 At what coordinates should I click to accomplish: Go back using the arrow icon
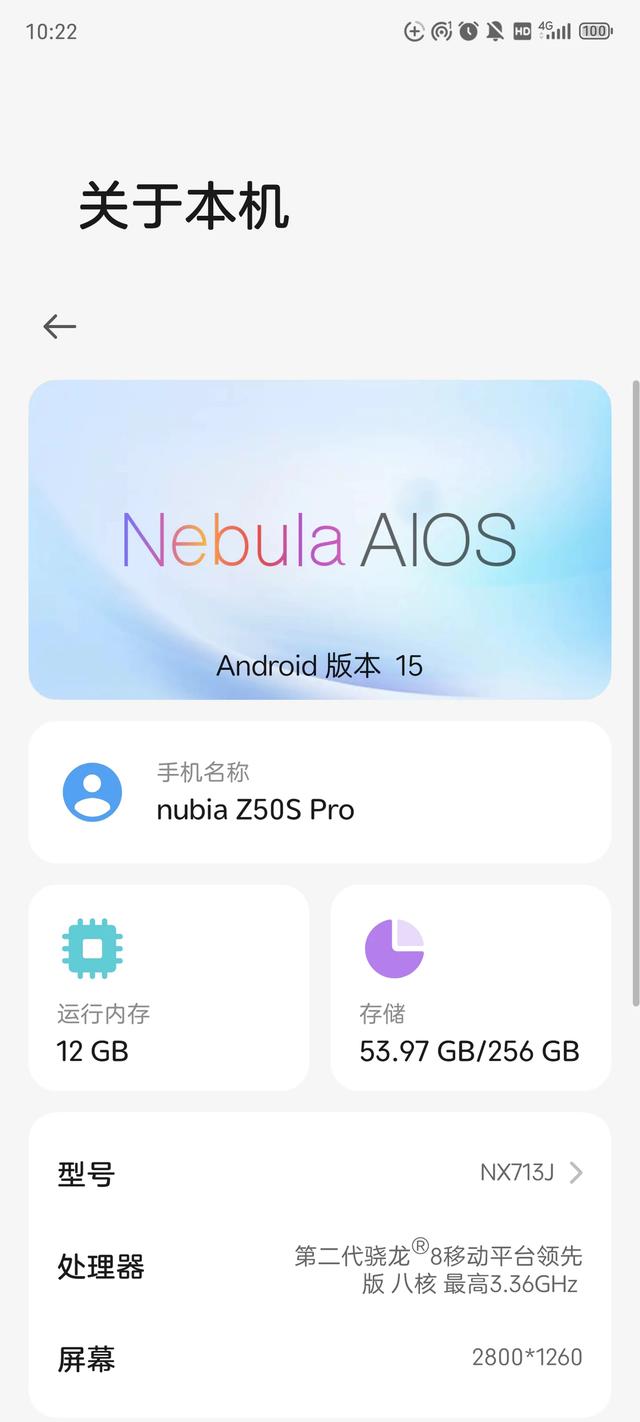(x=59, y=326)
